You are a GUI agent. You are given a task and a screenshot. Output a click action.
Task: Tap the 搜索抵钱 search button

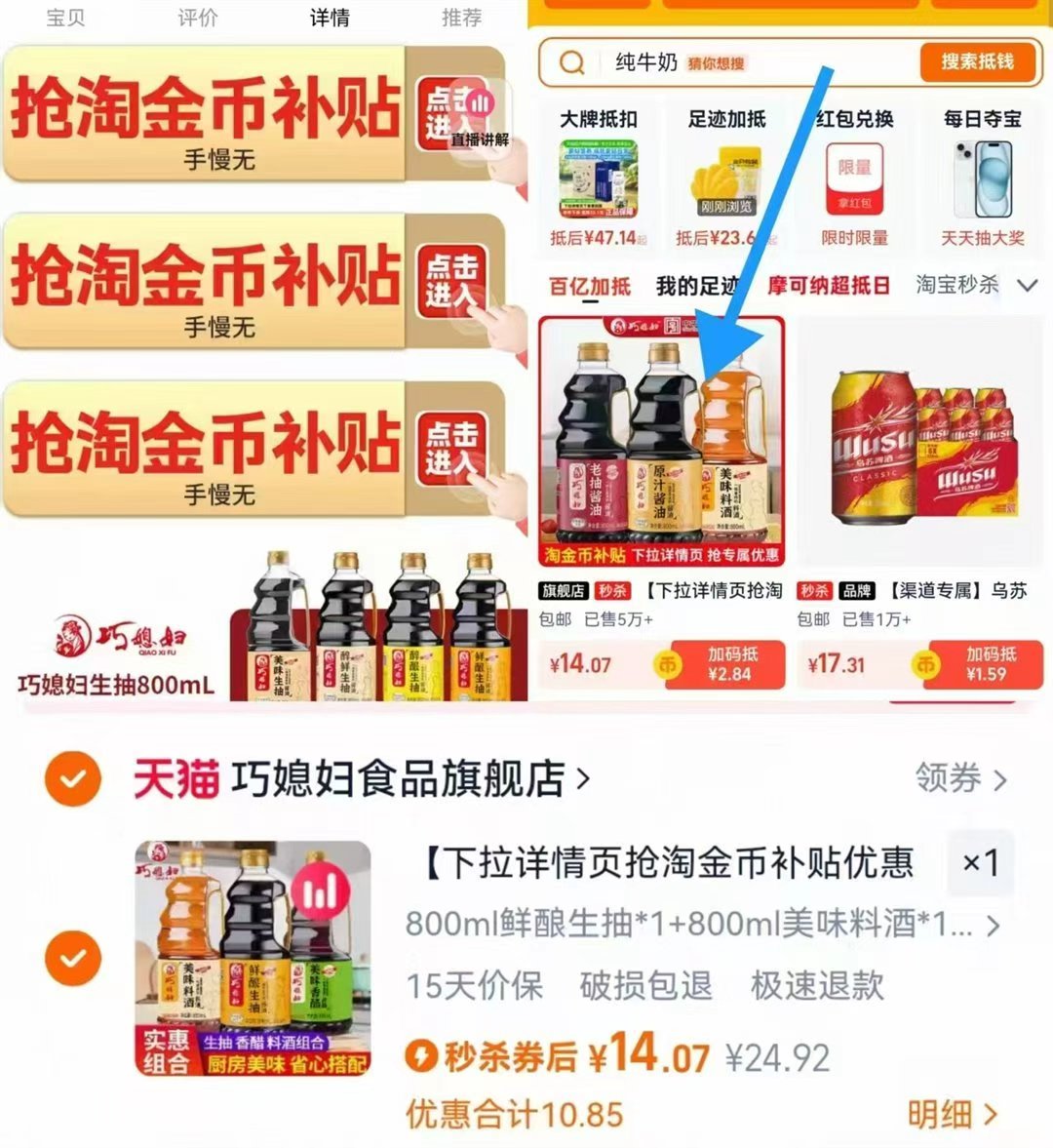978,62
